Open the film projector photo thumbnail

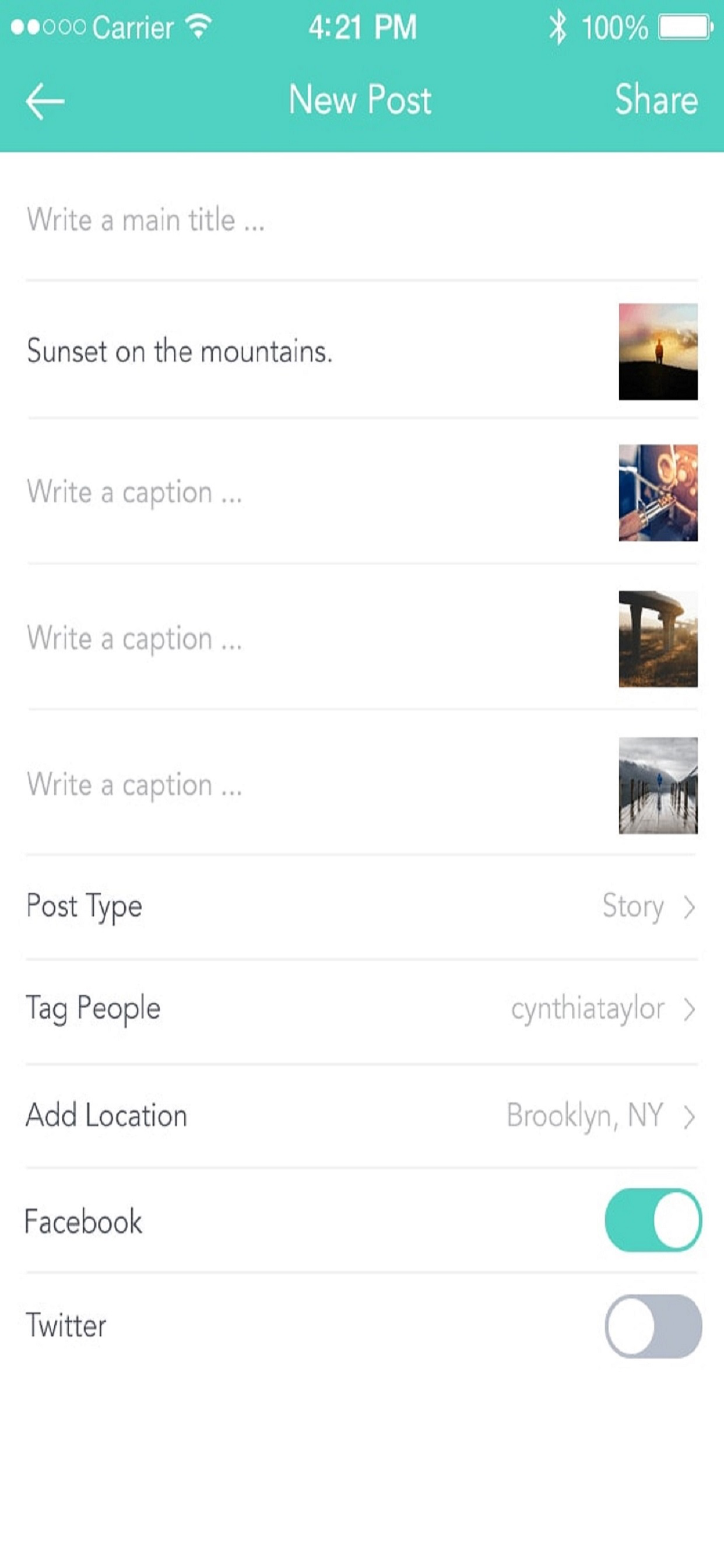click(x=658, y=492)
